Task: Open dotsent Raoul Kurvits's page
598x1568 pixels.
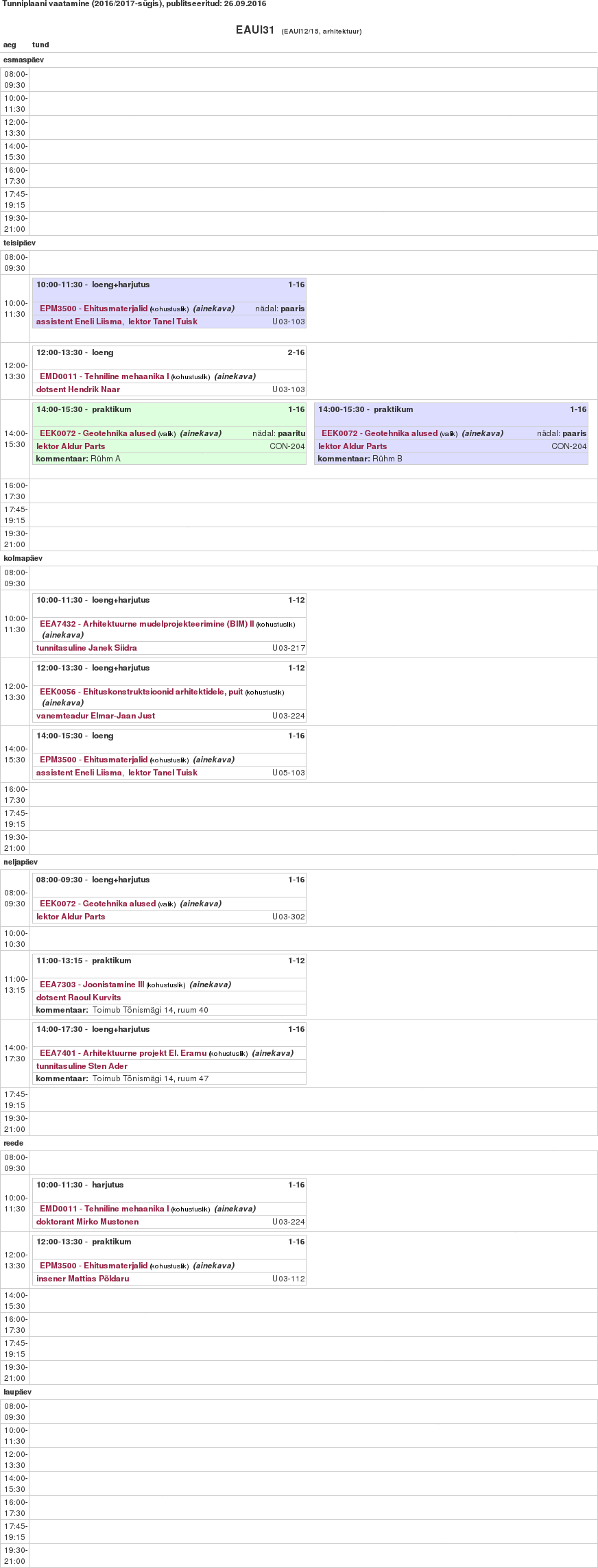Action: click(78, 998)
